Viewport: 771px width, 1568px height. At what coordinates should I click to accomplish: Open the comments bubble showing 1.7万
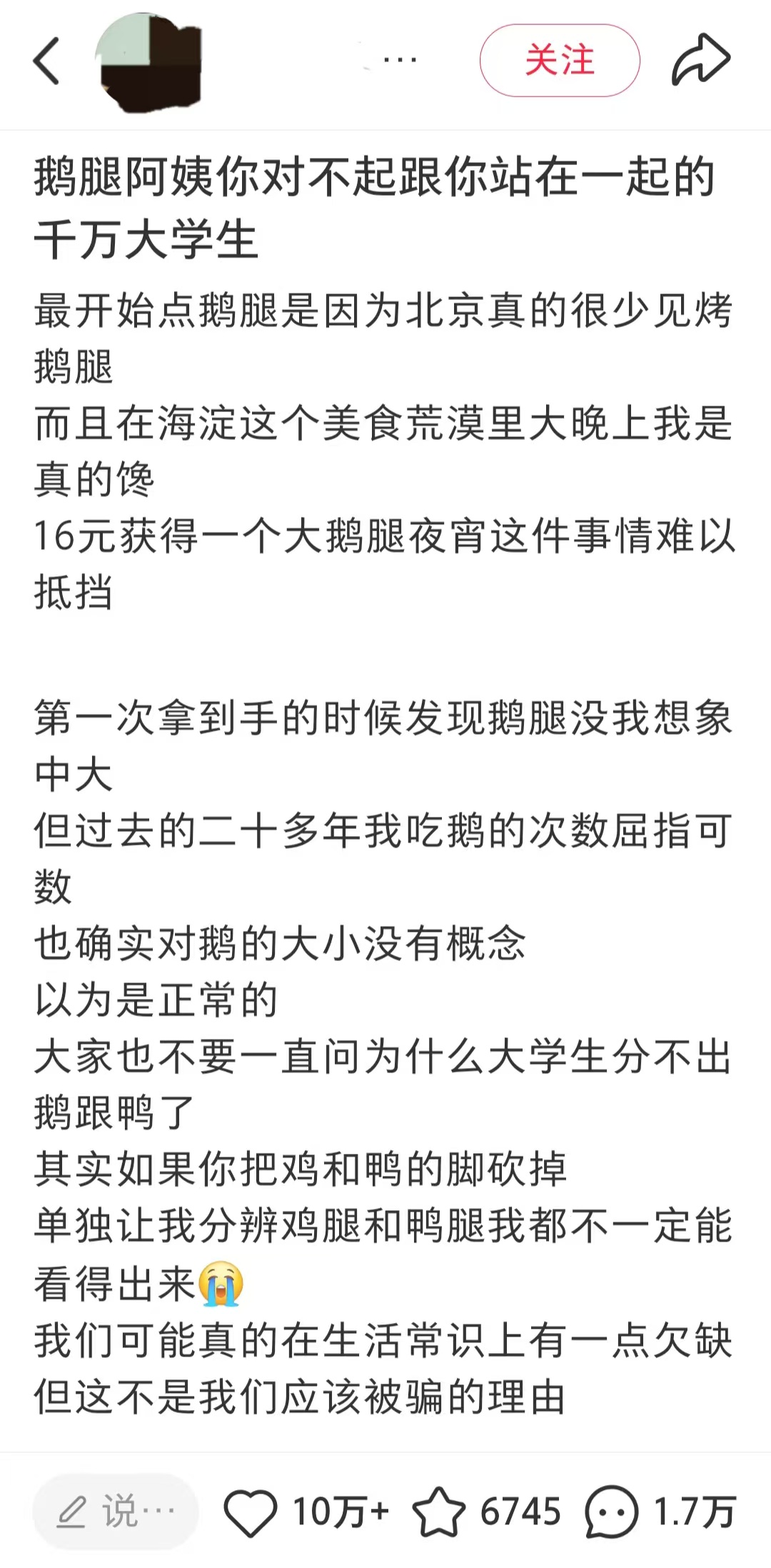[x=611, y=1512]
